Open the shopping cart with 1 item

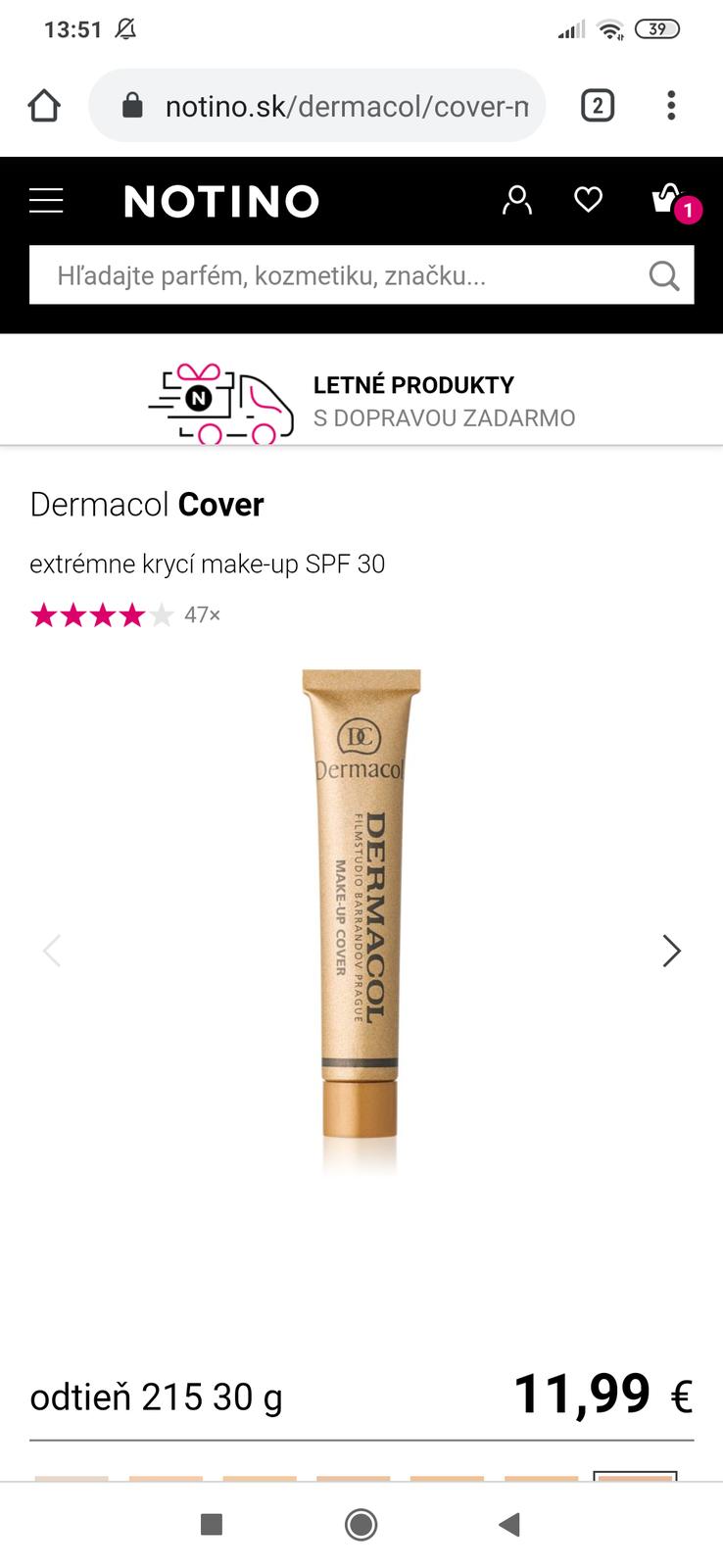tap(670, 200)
